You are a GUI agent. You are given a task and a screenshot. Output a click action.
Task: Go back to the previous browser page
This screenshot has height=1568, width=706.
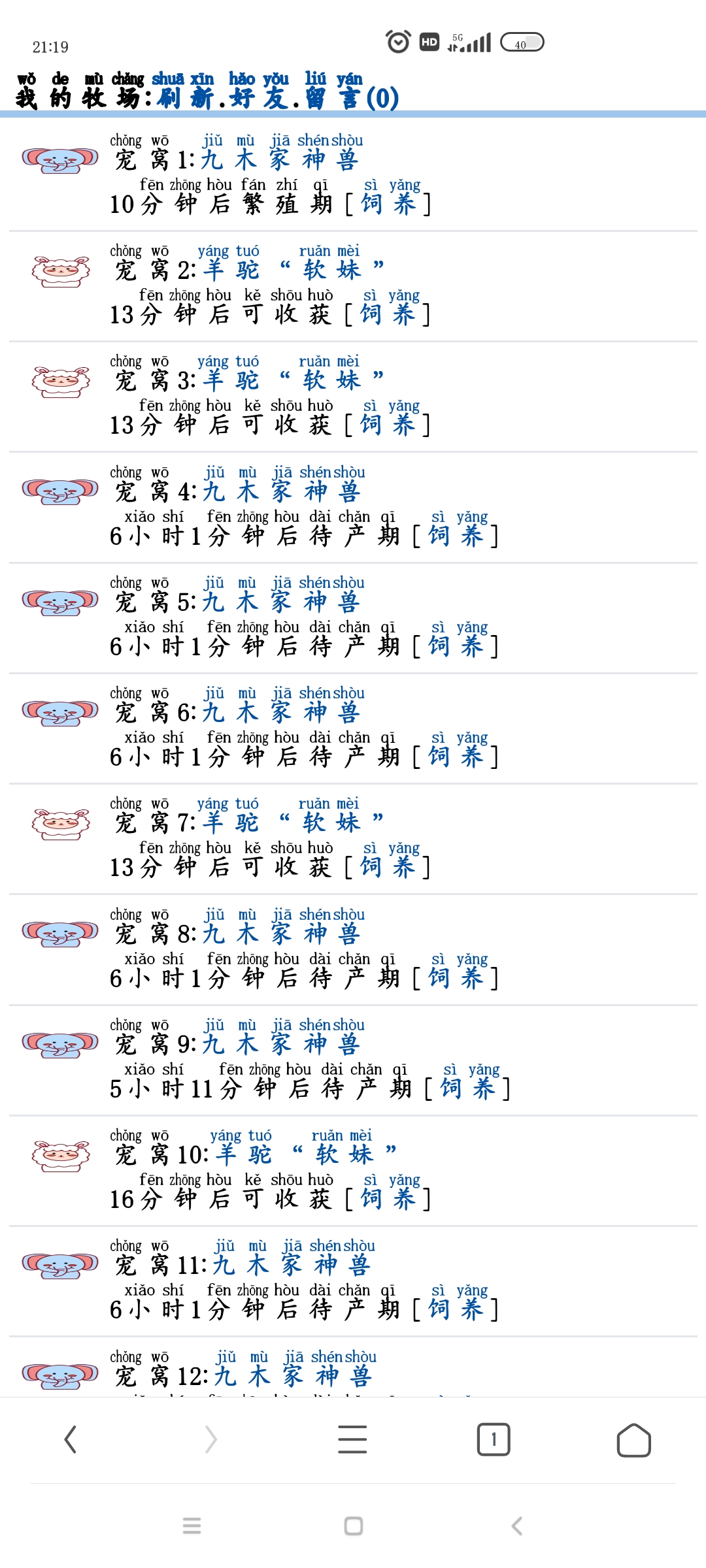[x=71, y=1440]
